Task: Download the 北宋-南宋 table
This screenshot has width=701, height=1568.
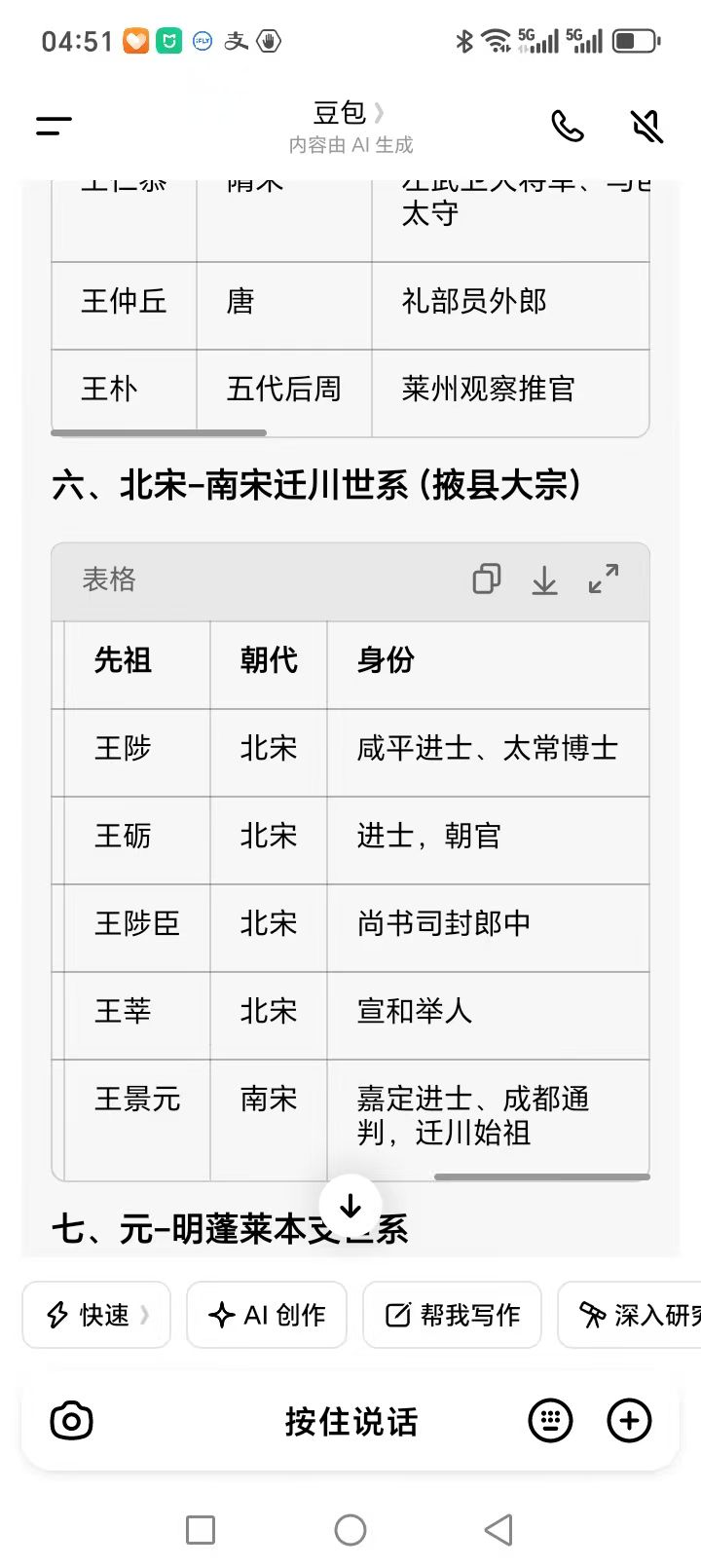Action: point(544,580)
